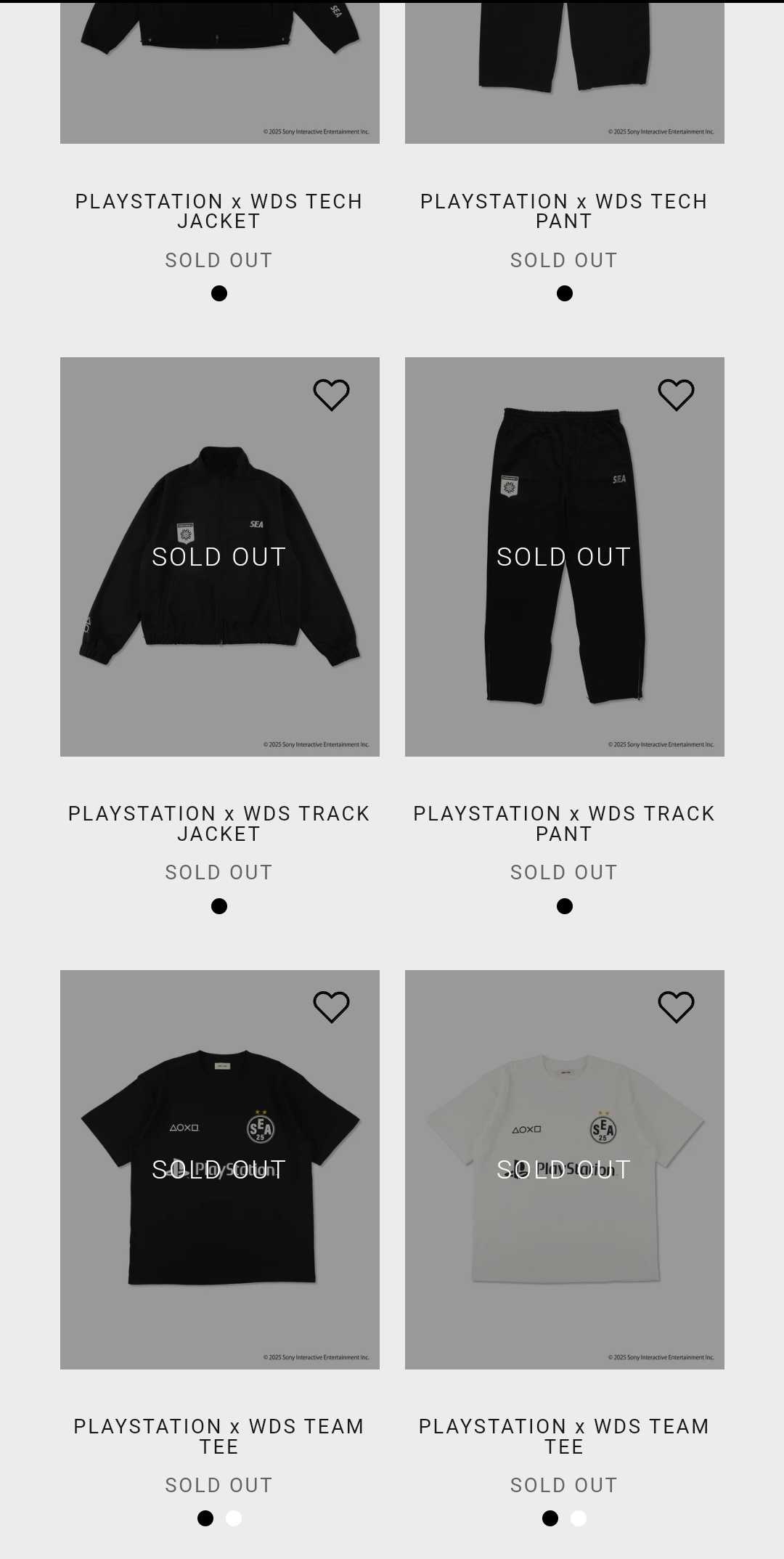Open the Tech Jacket product title

point(219,211)
